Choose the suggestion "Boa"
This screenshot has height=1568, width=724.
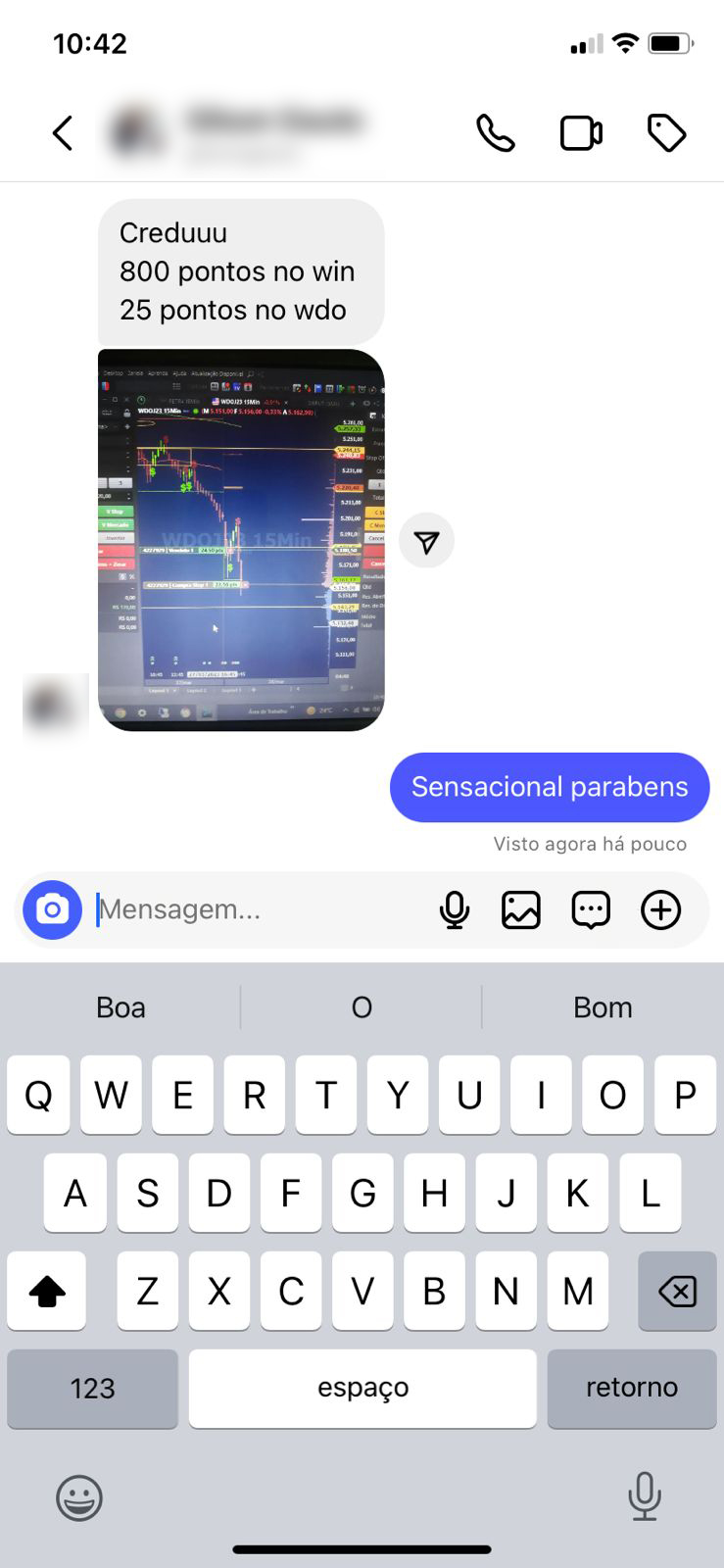click(x=121, y=1007)
